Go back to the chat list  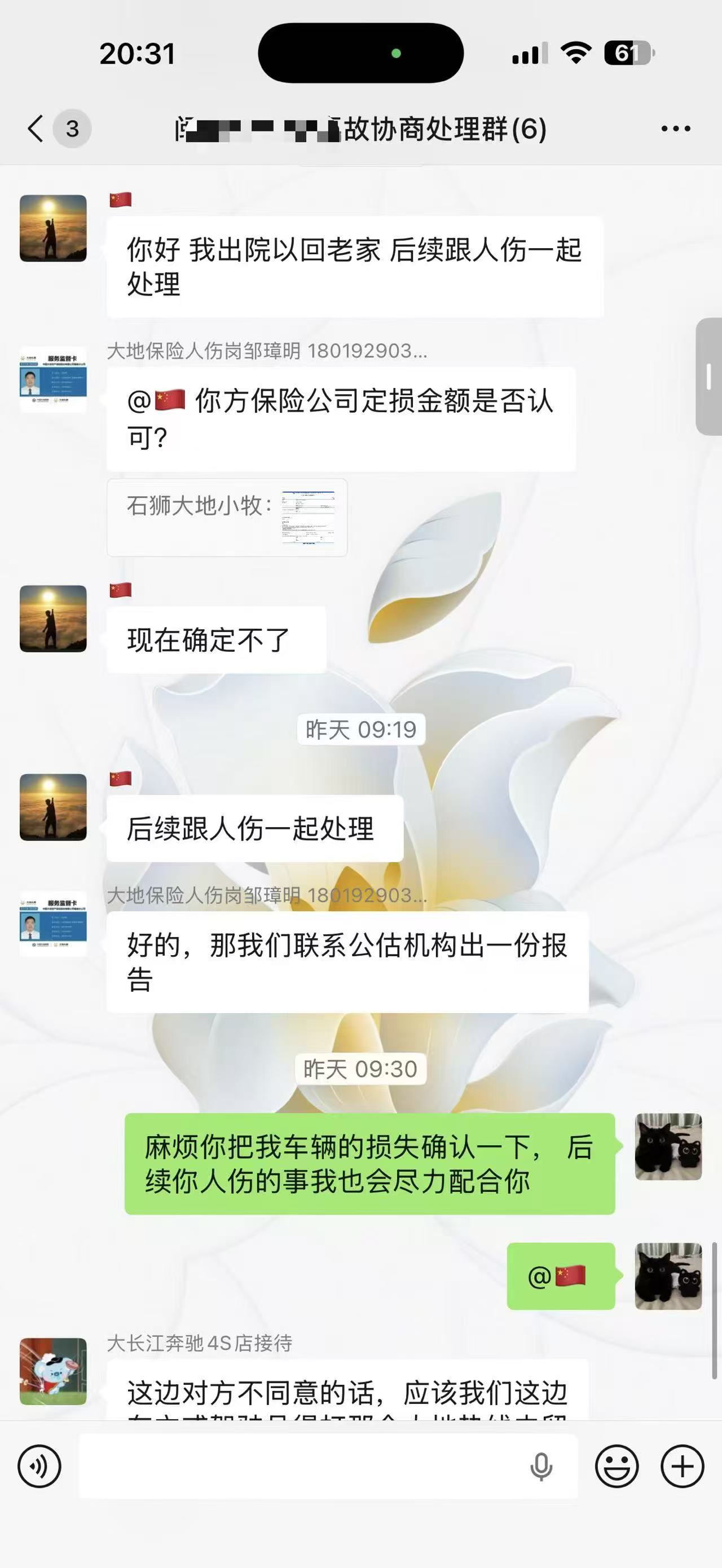click(37, 129)
